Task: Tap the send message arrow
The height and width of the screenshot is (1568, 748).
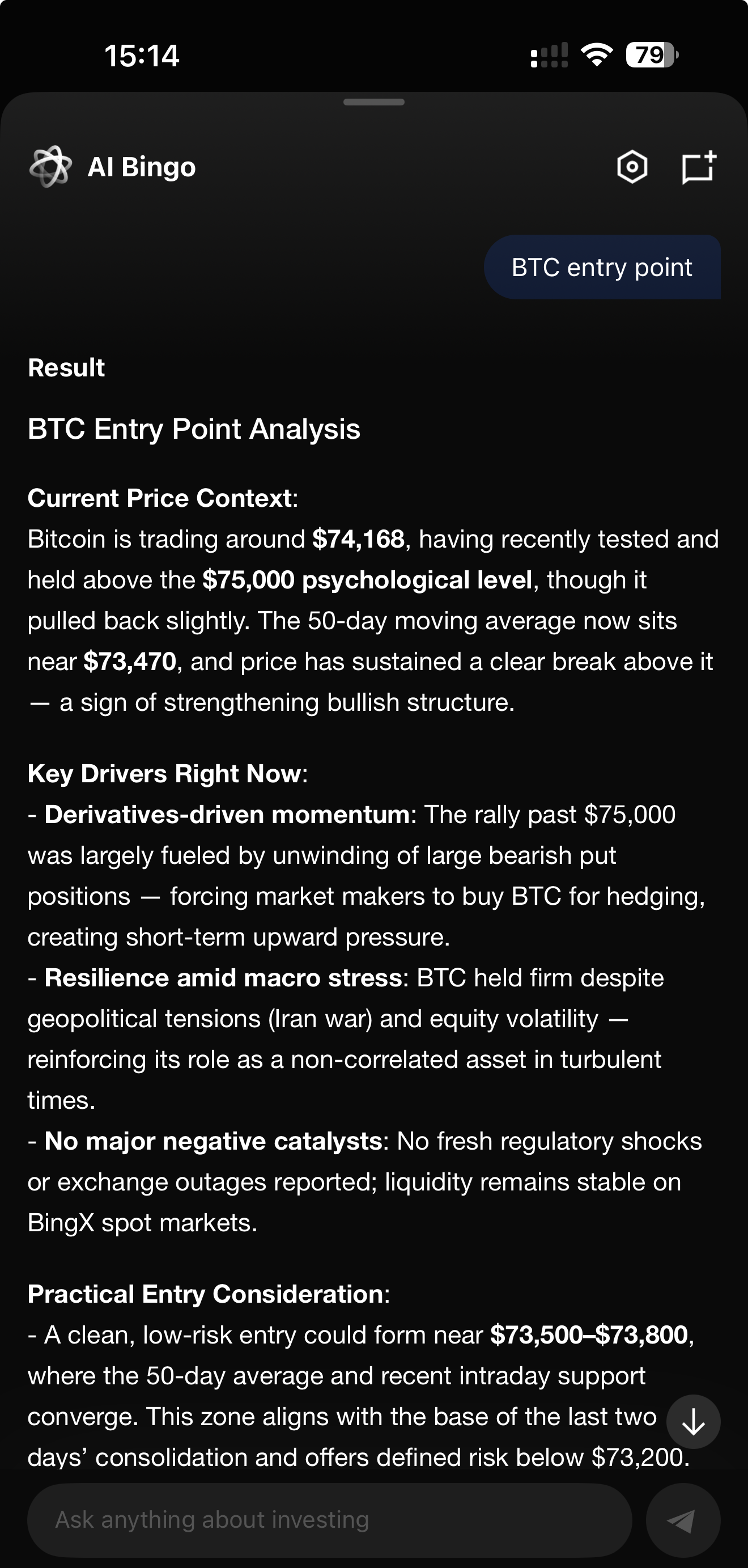Action: (682, 1520)
